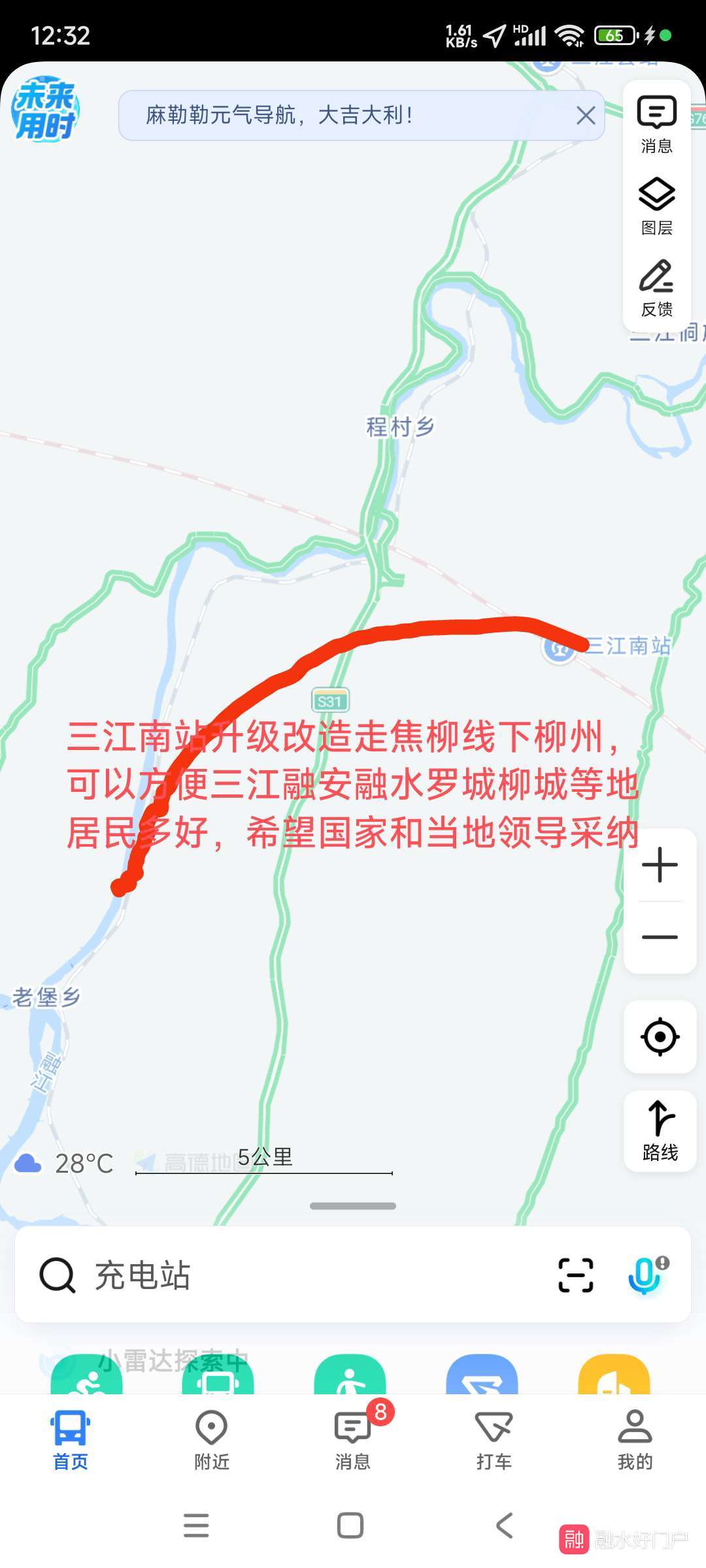
Task: Open the 未来用时 feature badge
Action: coord(44,109)
